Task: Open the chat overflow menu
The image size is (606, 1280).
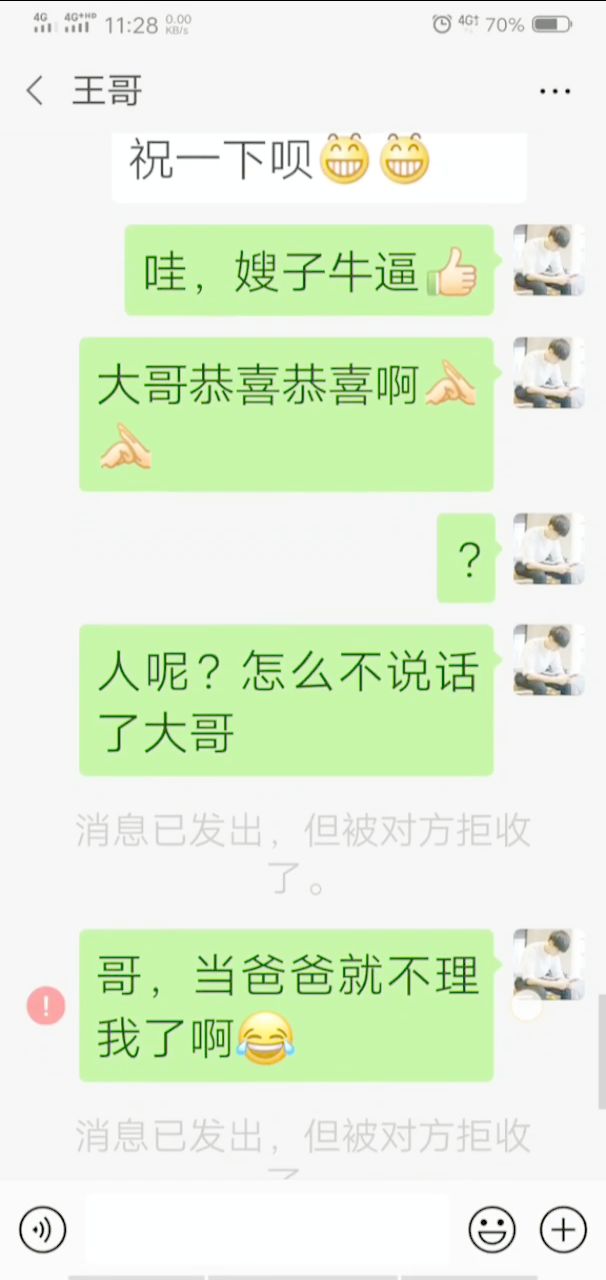Action: [554, 91]
